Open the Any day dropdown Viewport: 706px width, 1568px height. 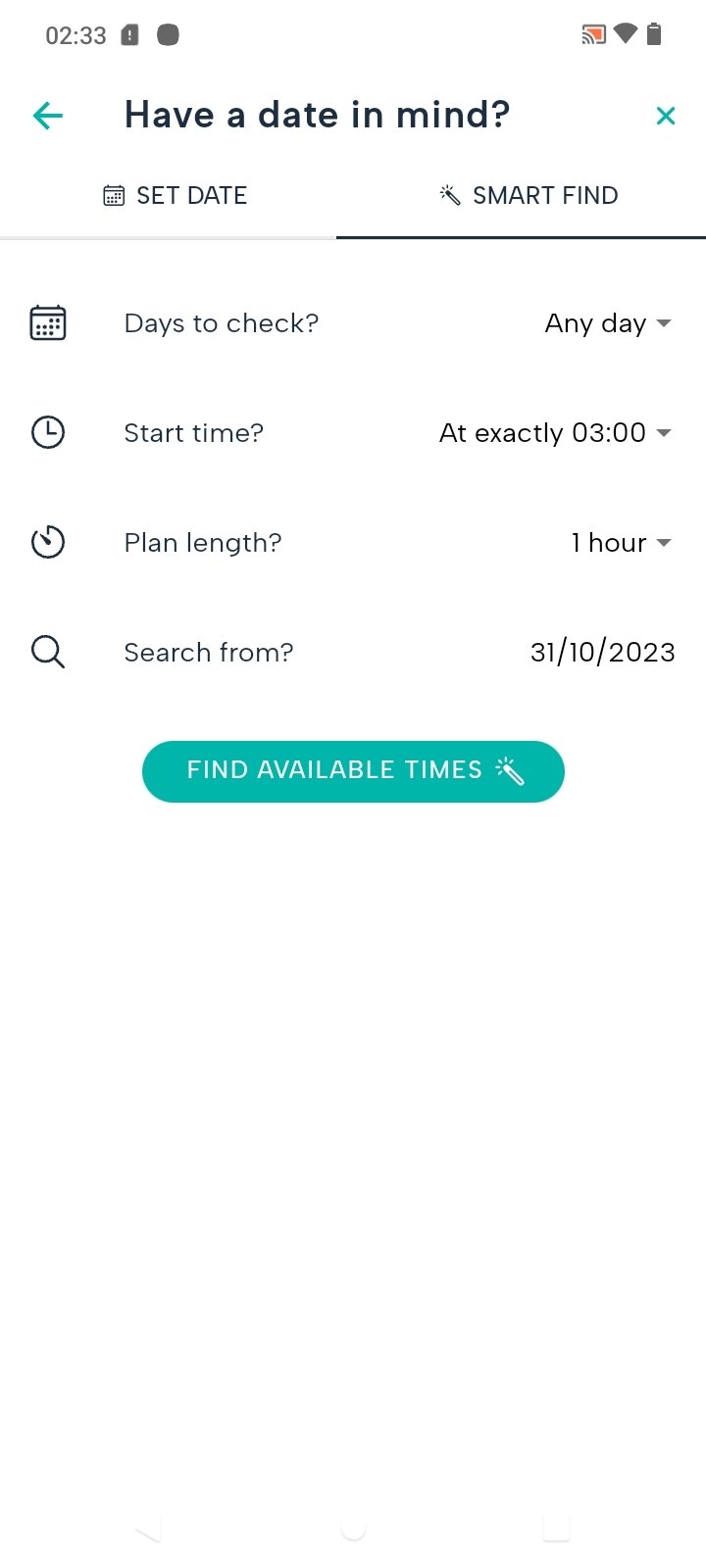tap(608, 323)
